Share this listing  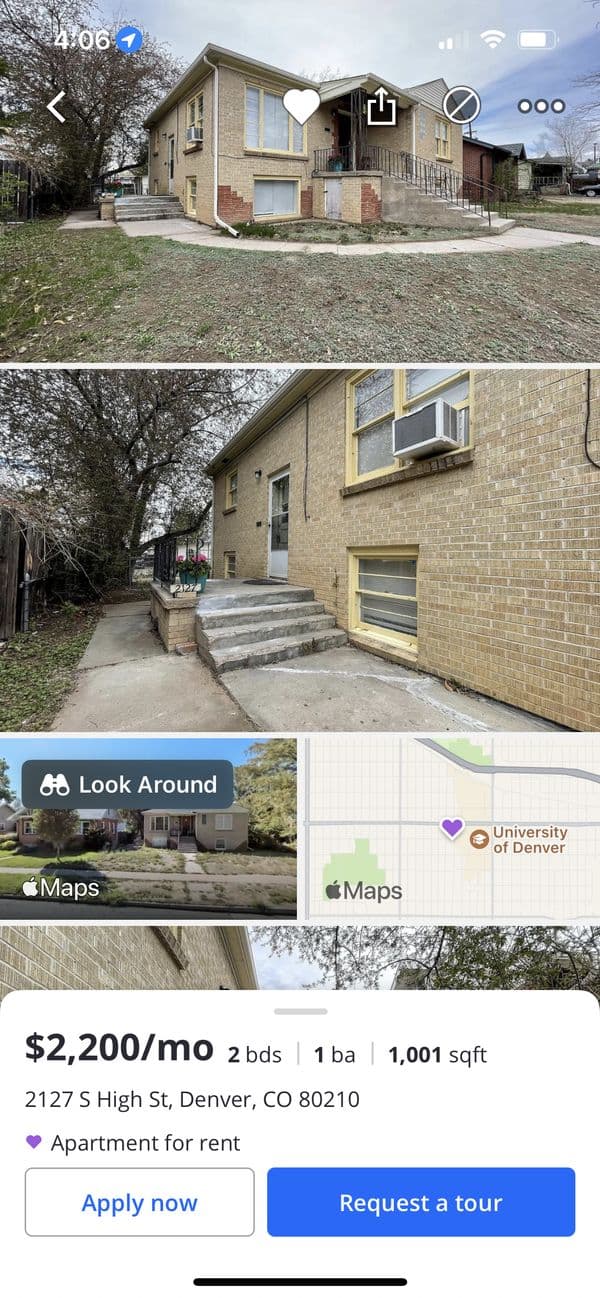pos(381,106)
